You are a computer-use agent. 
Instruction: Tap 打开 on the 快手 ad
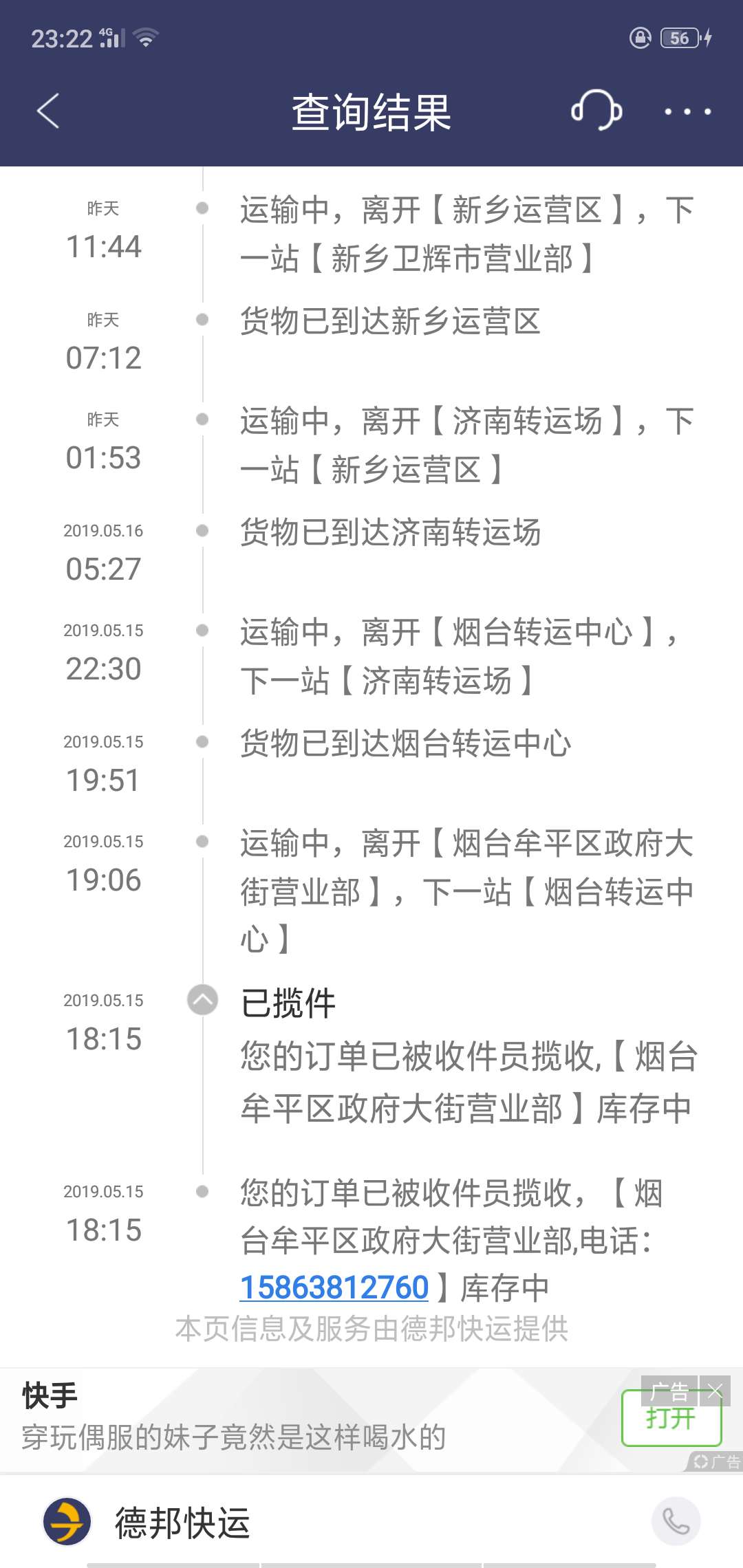coord(671,1418)
